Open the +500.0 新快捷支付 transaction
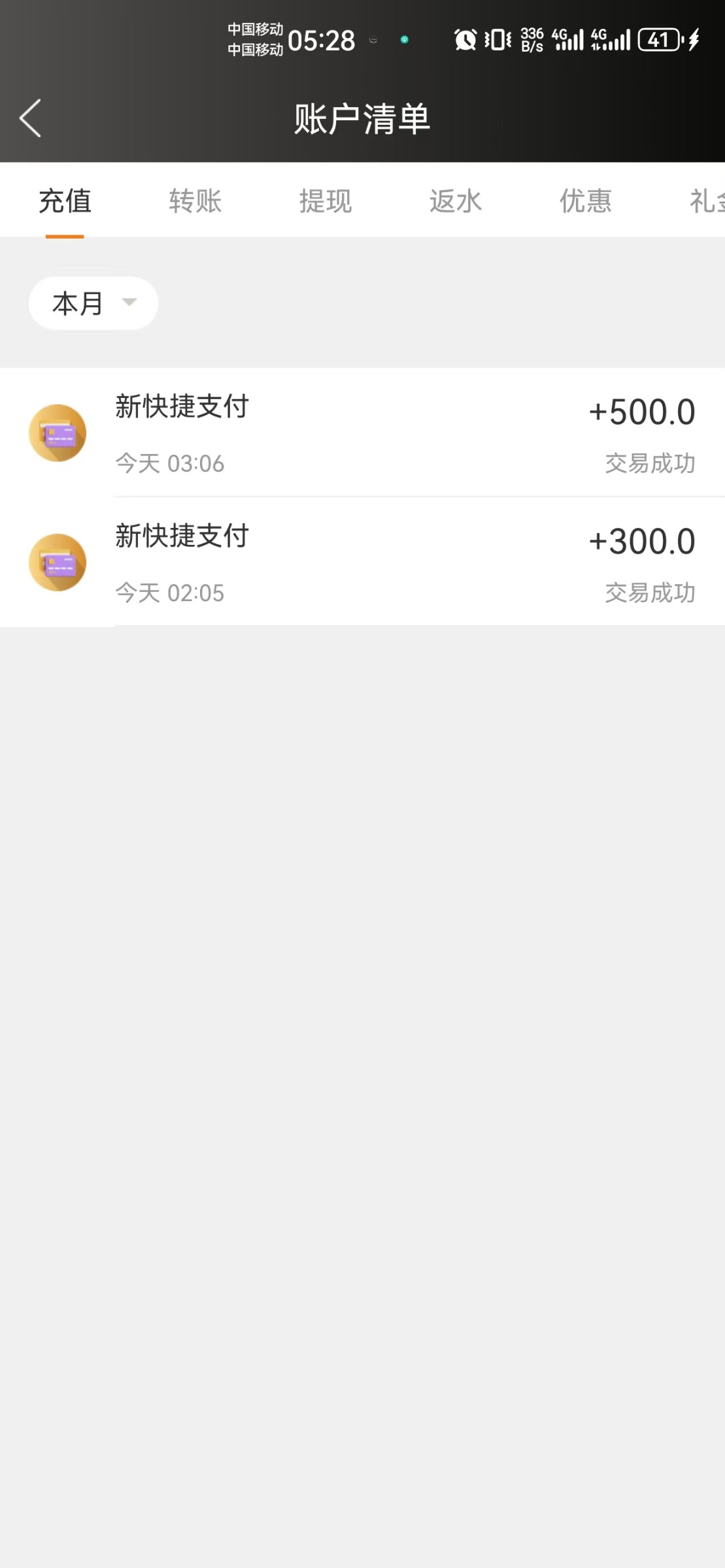 [x=362, y=433]
